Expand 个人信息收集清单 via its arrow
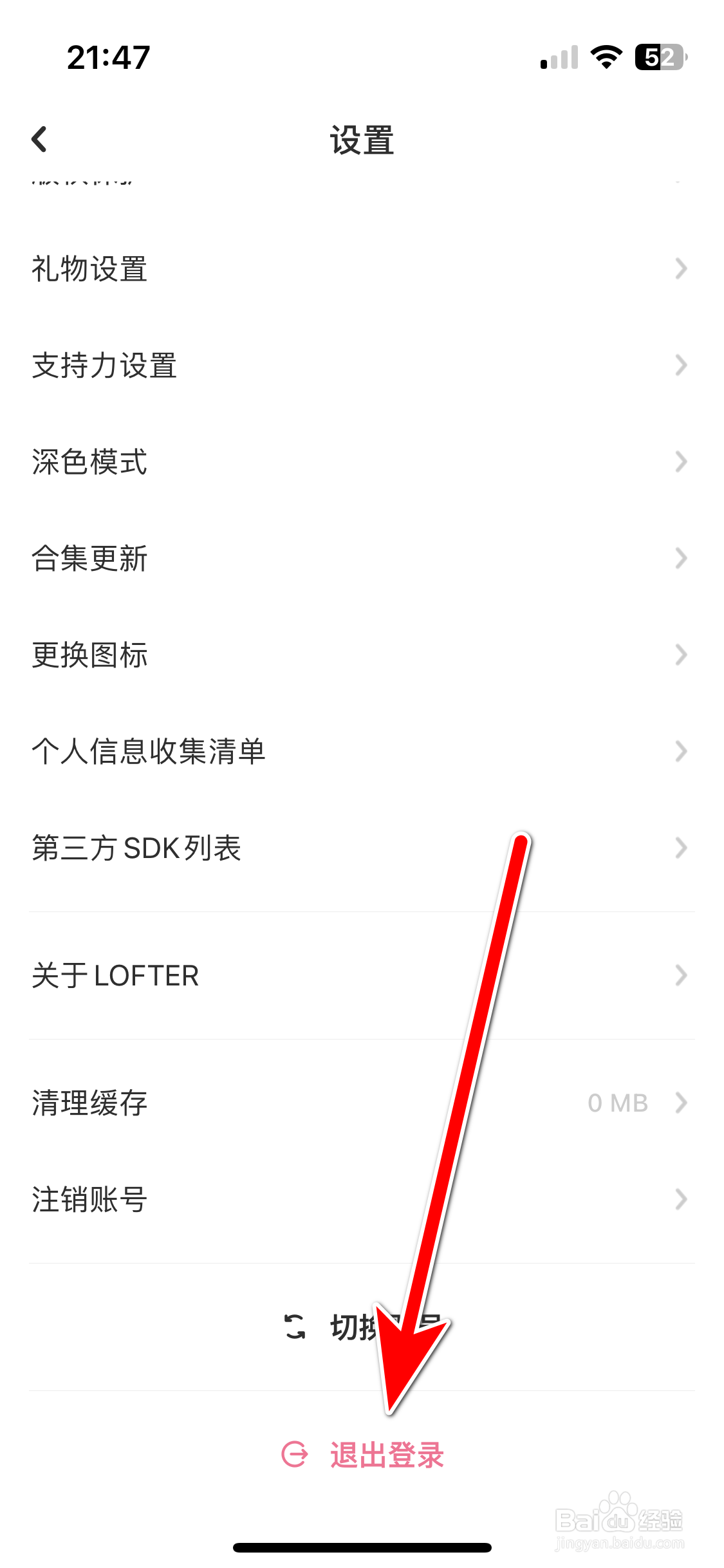724x1568 pixels. click(681, 750)
